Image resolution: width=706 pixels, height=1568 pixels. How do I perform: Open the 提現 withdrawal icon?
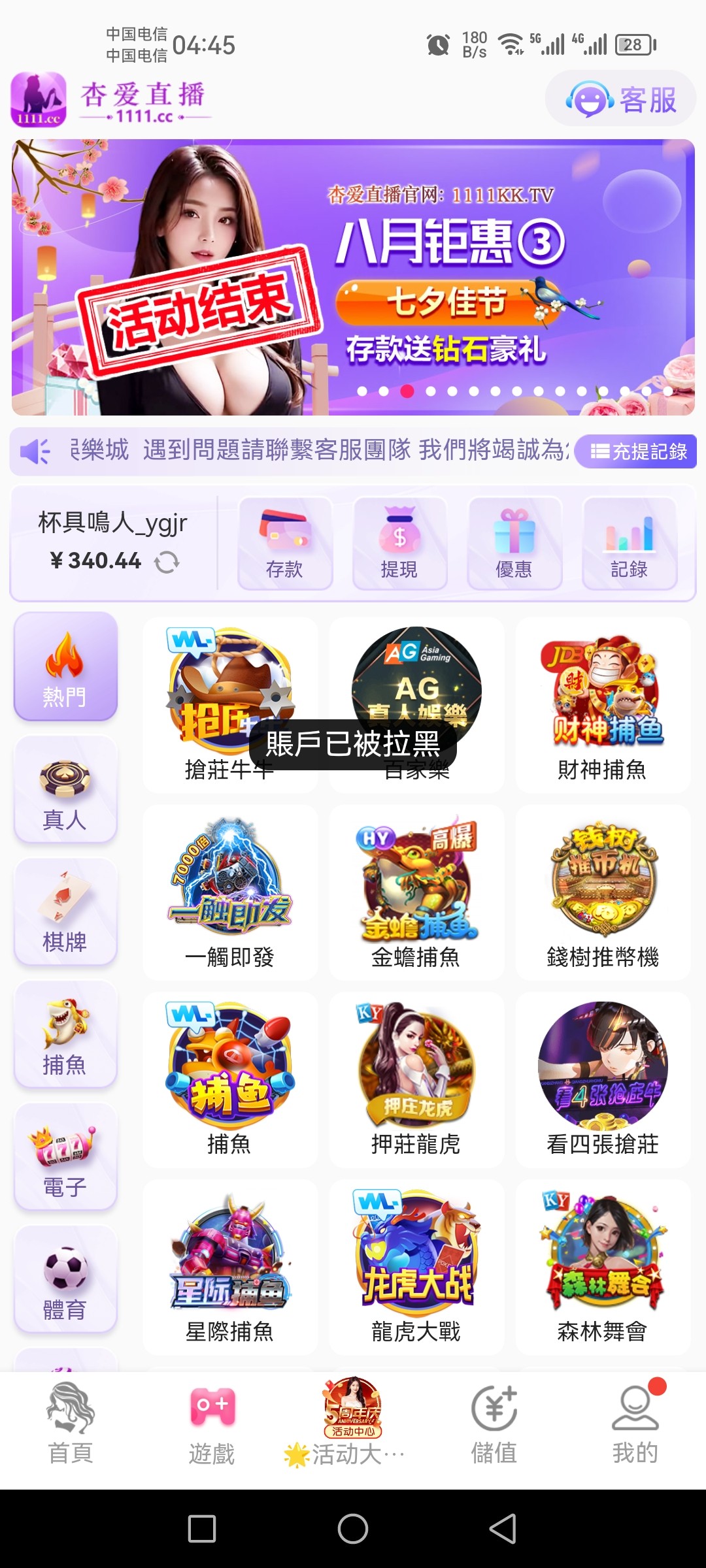point(400,543)
